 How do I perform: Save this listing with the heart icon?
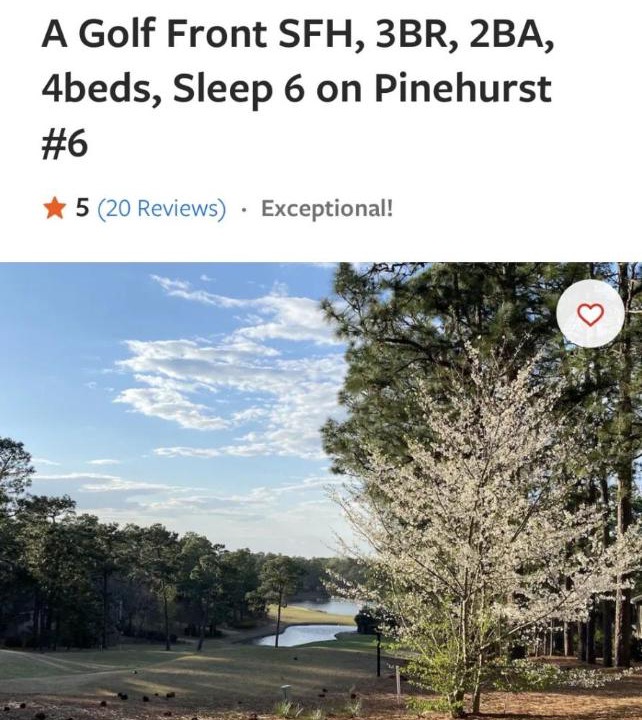[x=590, y=314]
